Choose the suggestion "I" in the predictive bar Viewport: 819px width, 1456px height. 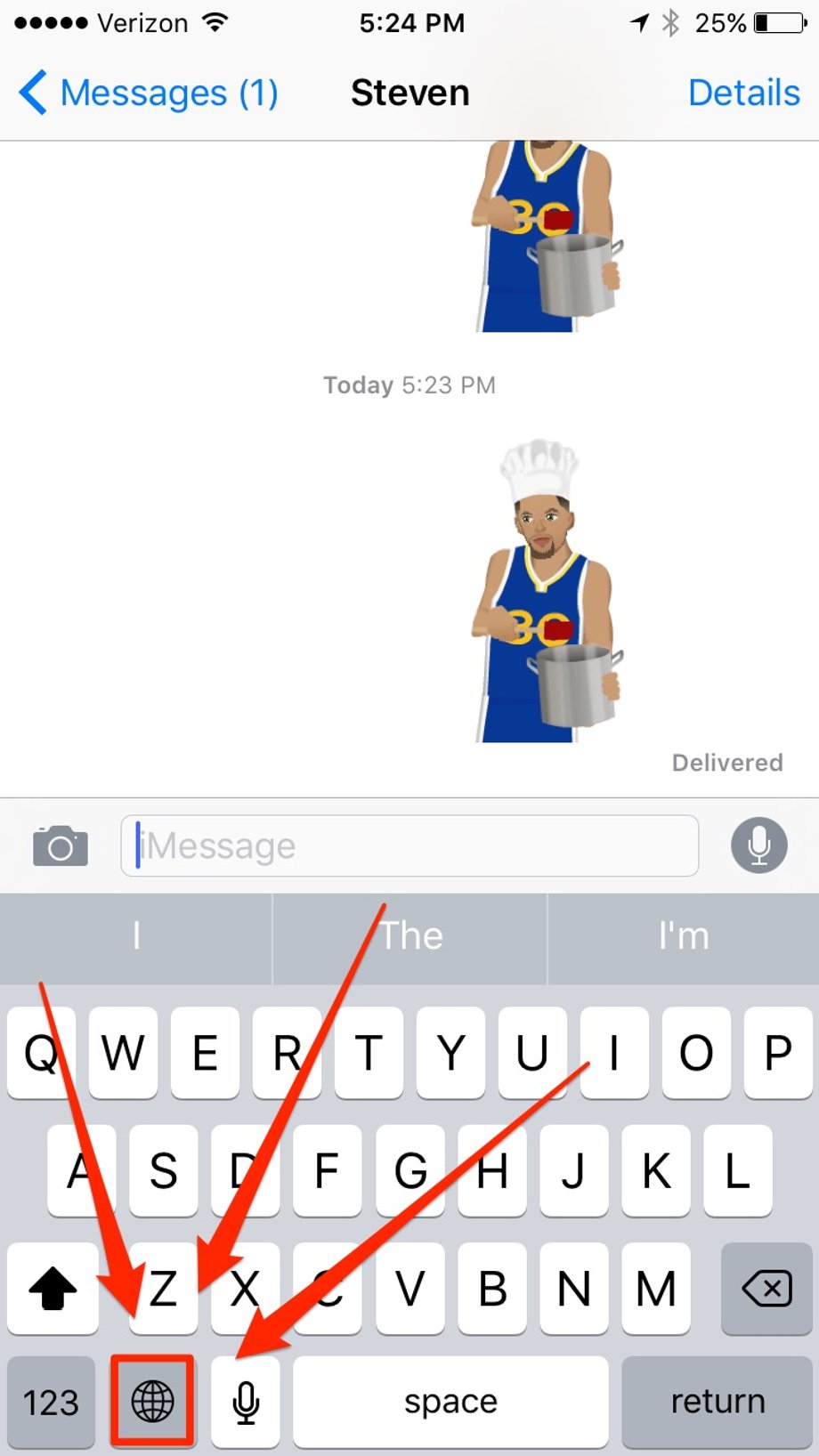(135, 936)
